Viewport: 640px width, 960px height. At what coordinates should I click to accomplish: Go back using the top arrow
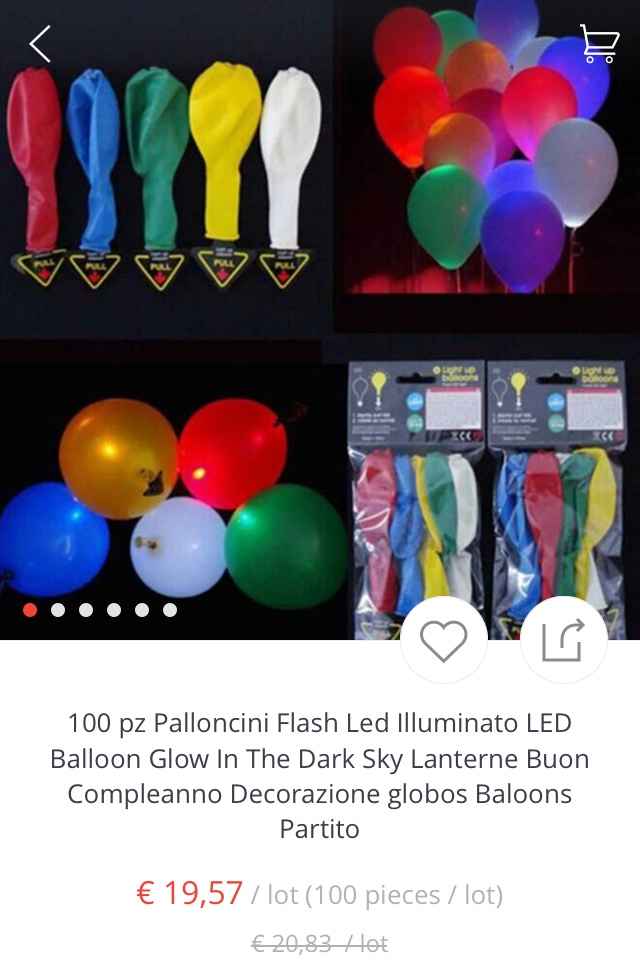pos(40,44)
